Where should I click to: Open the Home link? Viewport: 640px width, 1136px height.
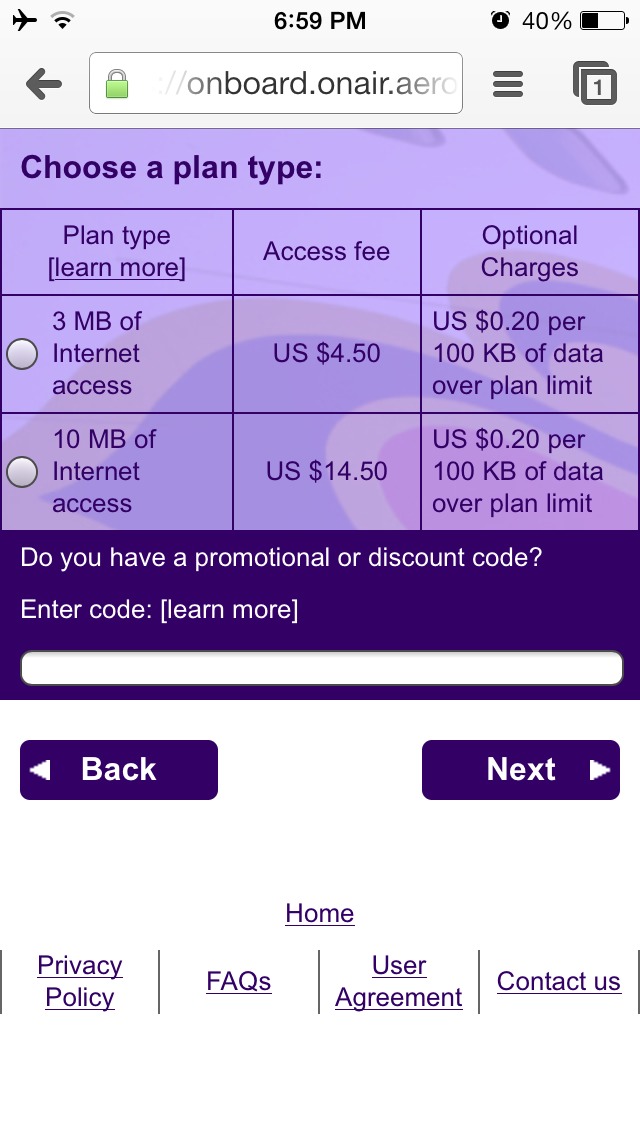tap(320, 913)
